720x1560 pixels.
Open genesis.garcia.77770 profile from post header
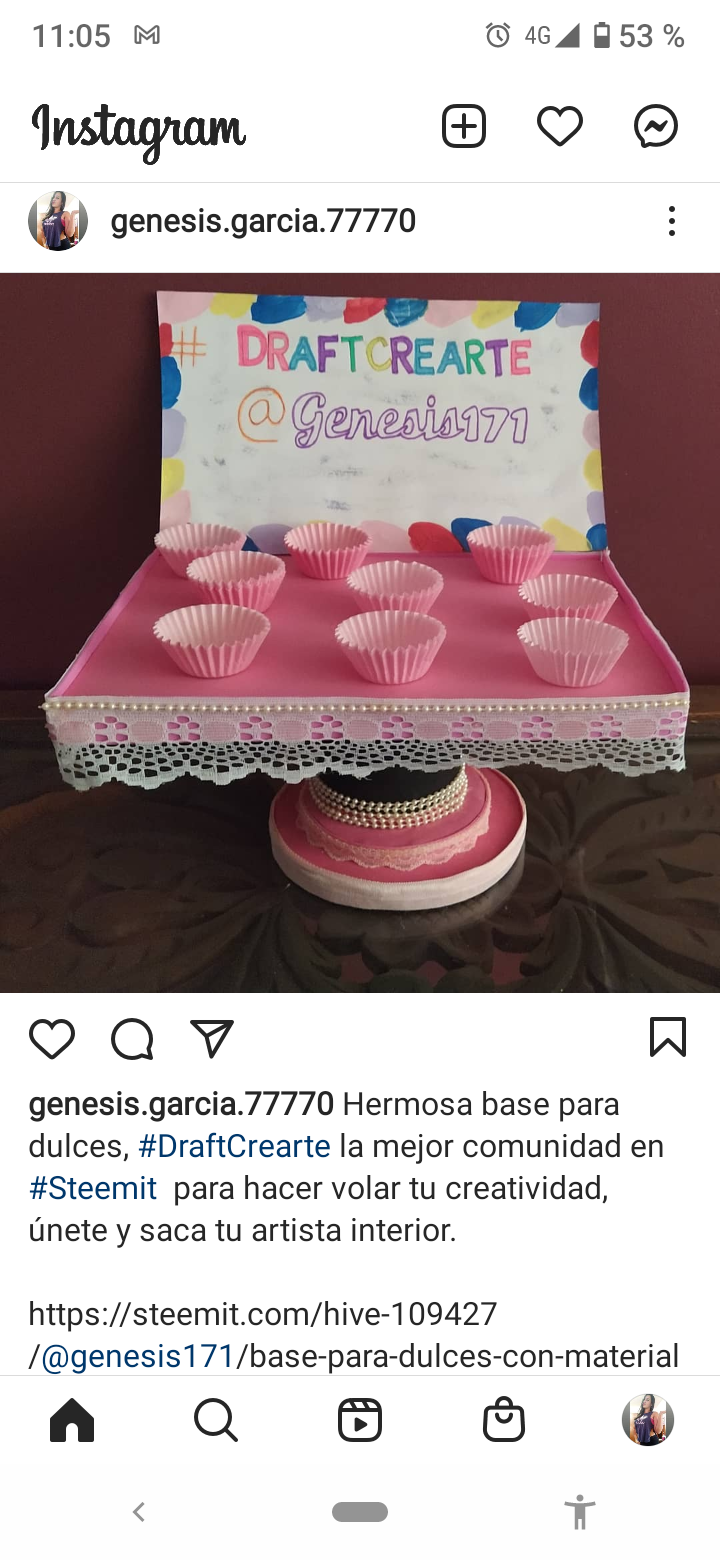pyautogui.click(x=263, y=221)
